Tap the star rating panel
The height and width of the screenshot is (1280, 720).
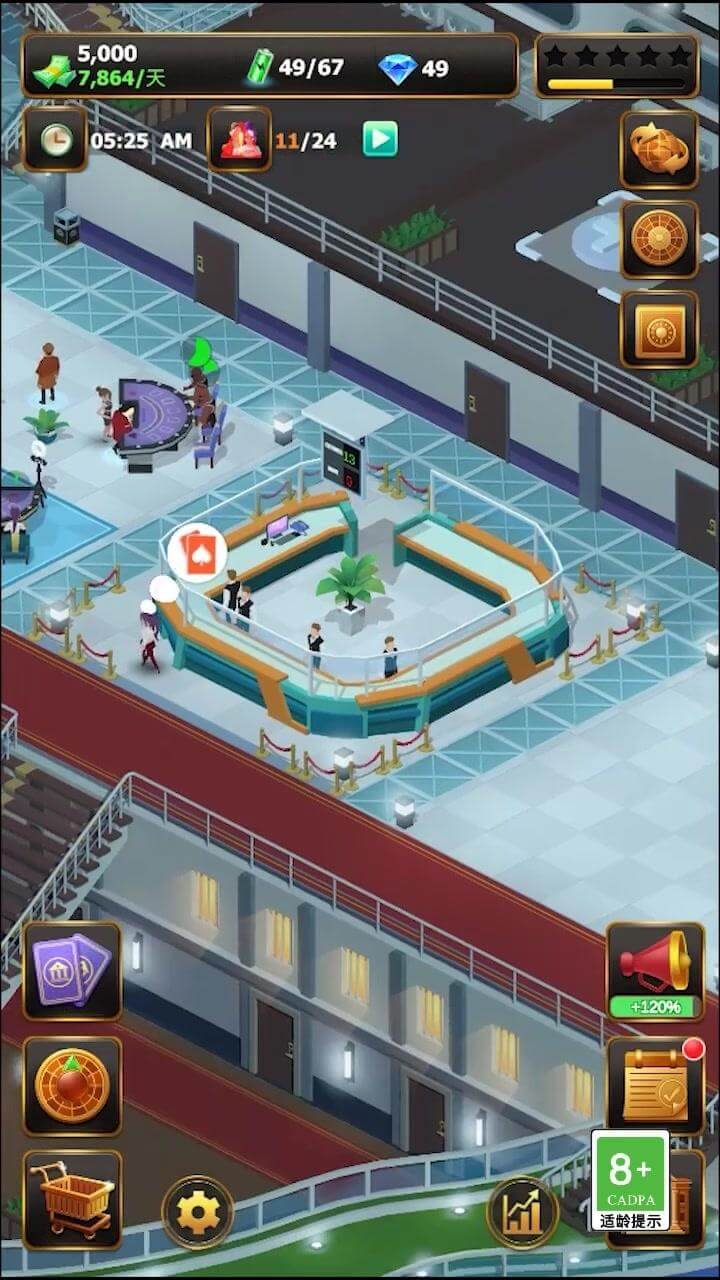(615, 65)
